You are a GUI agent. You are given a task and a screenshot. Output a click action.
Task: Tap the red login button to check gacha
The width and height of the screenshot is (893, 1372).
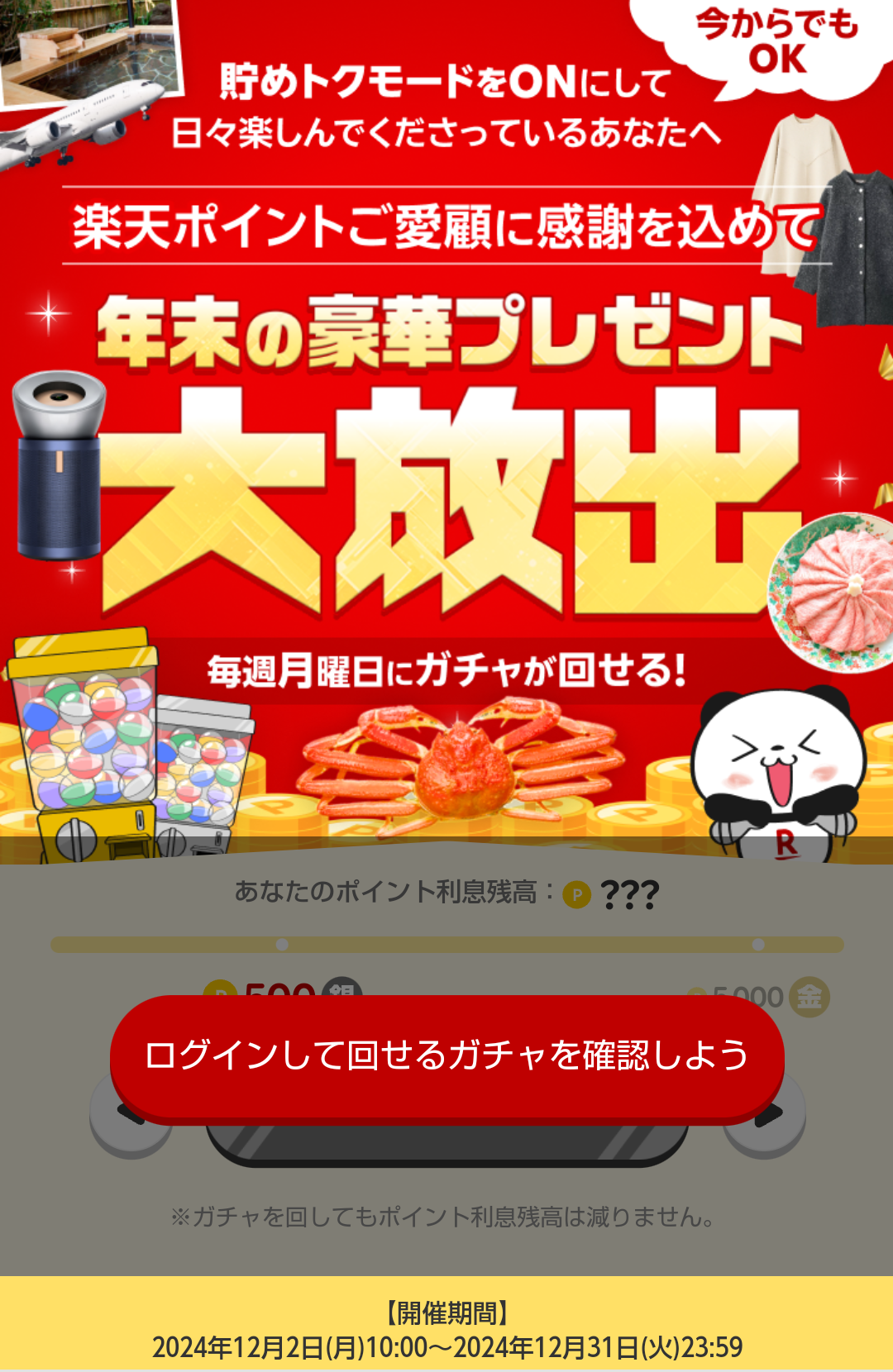pyautogui.click(x=446, y=1056)
